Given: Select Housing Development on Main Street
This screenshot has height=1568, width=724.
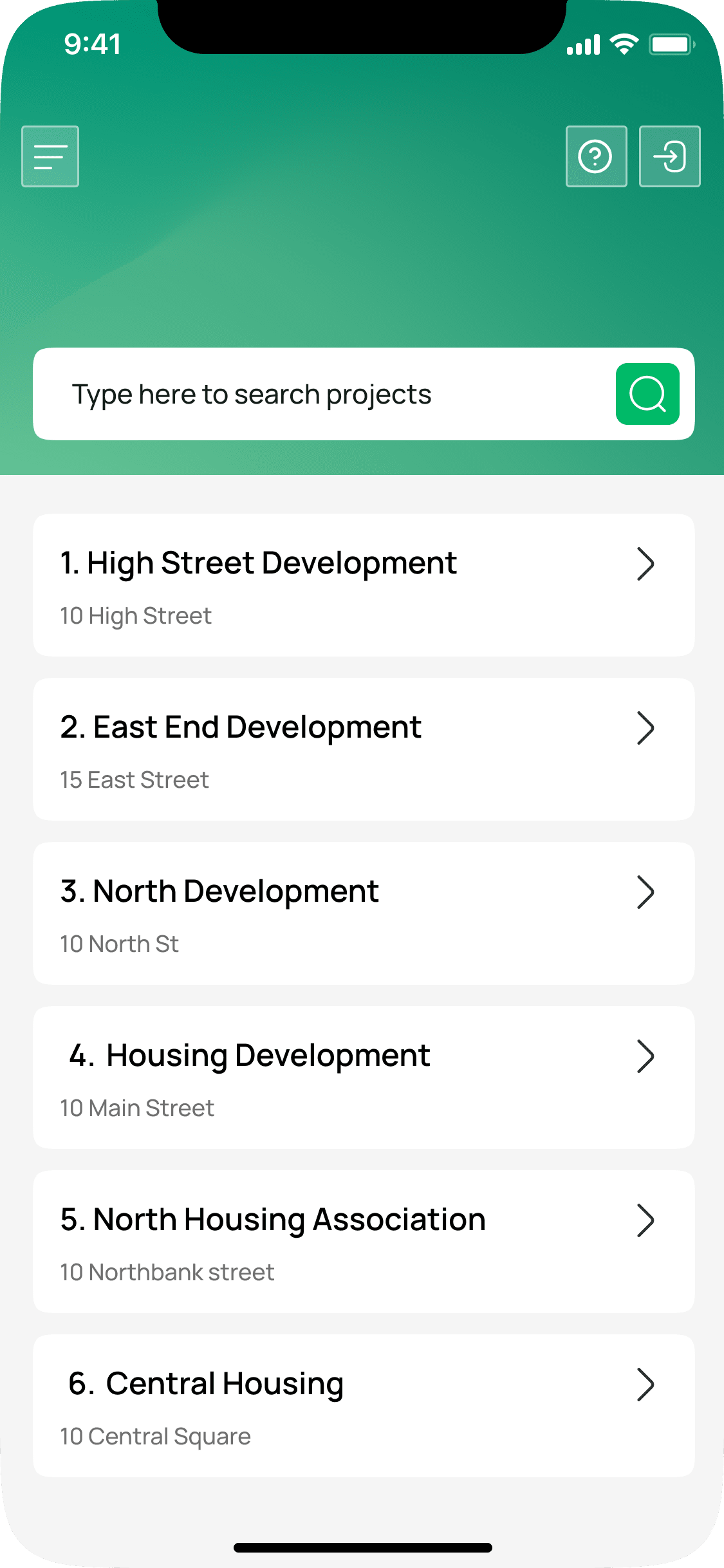Looking at the screenshot, I should point(364,1078).
